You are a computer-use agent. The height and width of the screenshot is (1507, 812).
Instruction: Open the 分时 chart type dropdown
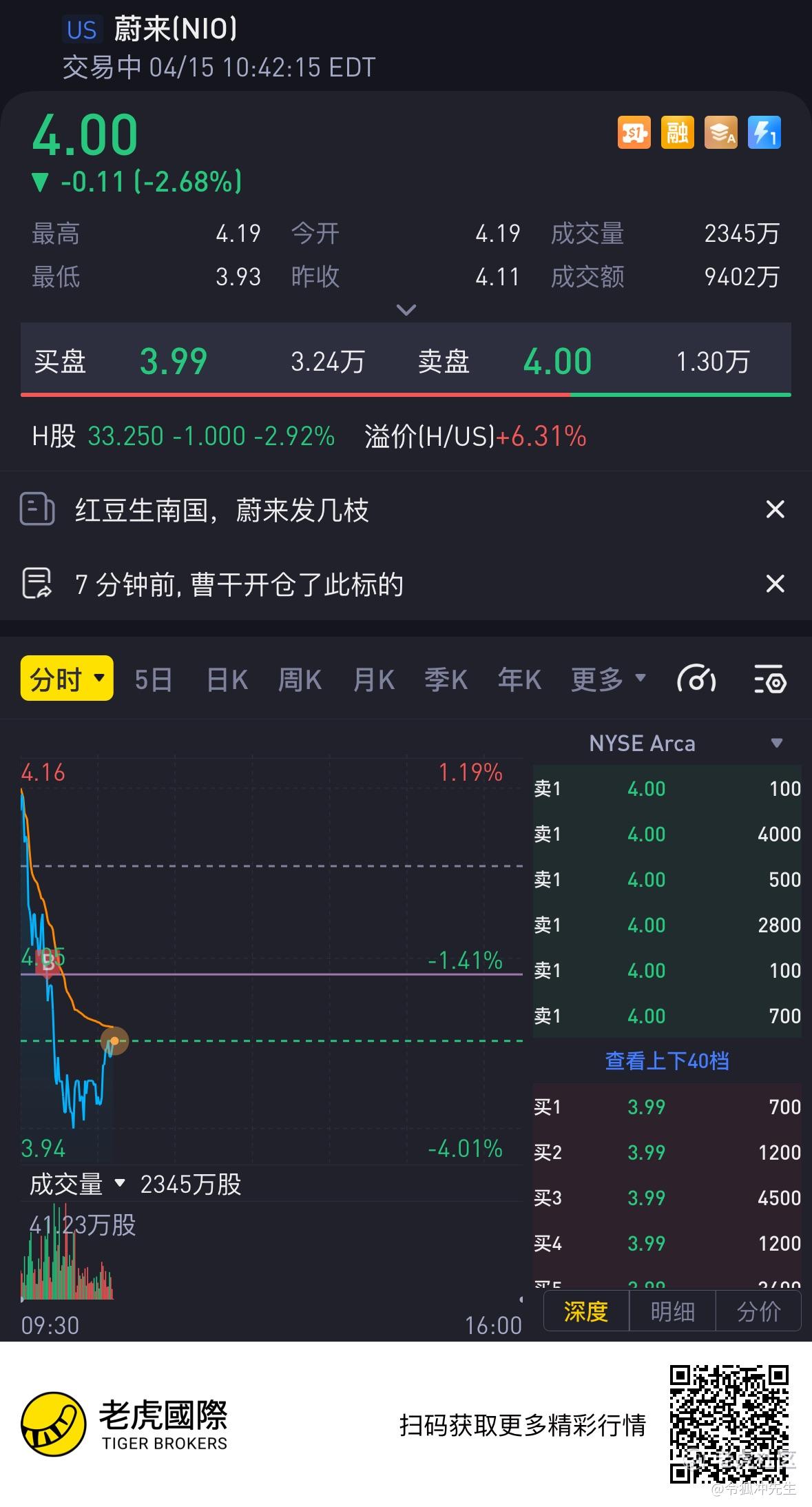(67, 679)
